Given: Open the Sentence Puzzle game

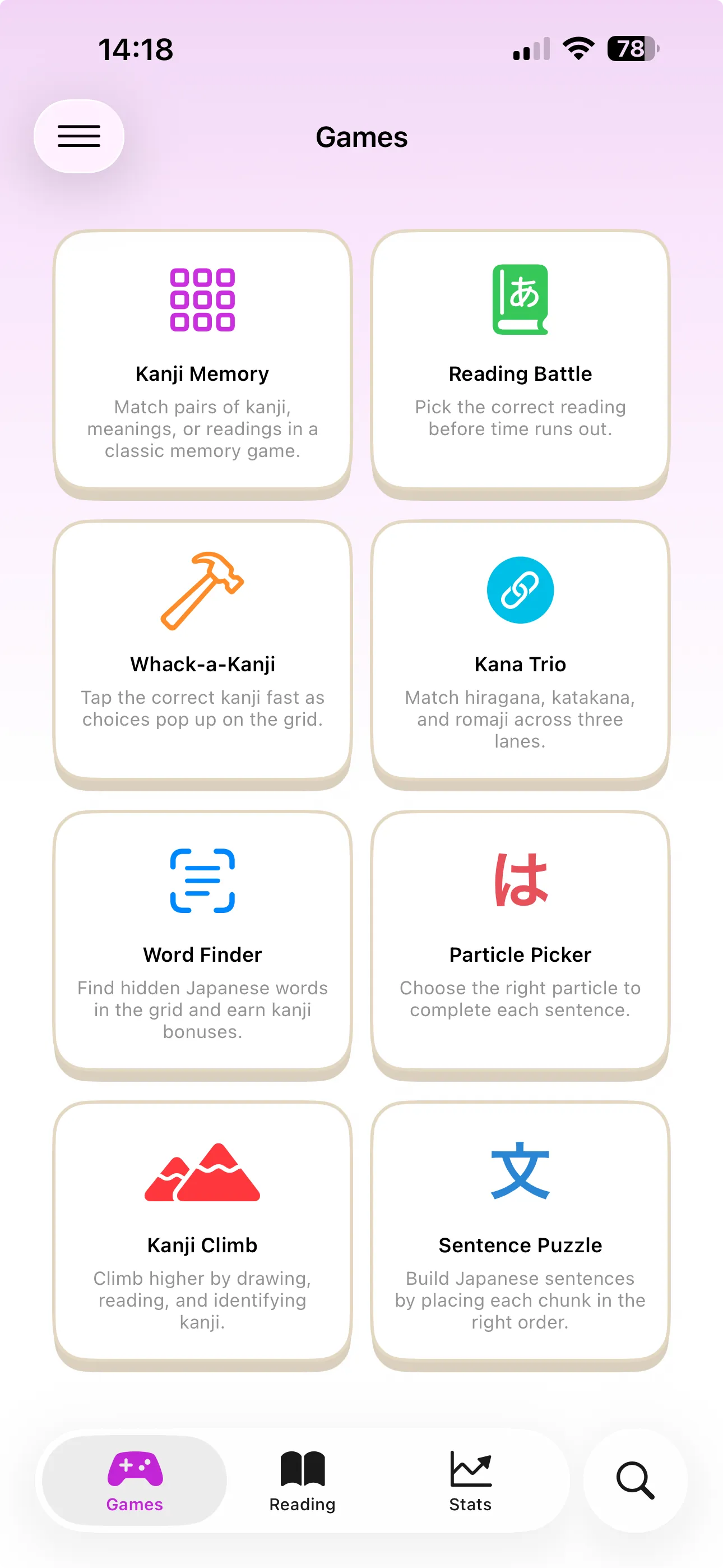Looking at the screenshot, I should (x=520, y=1235).
